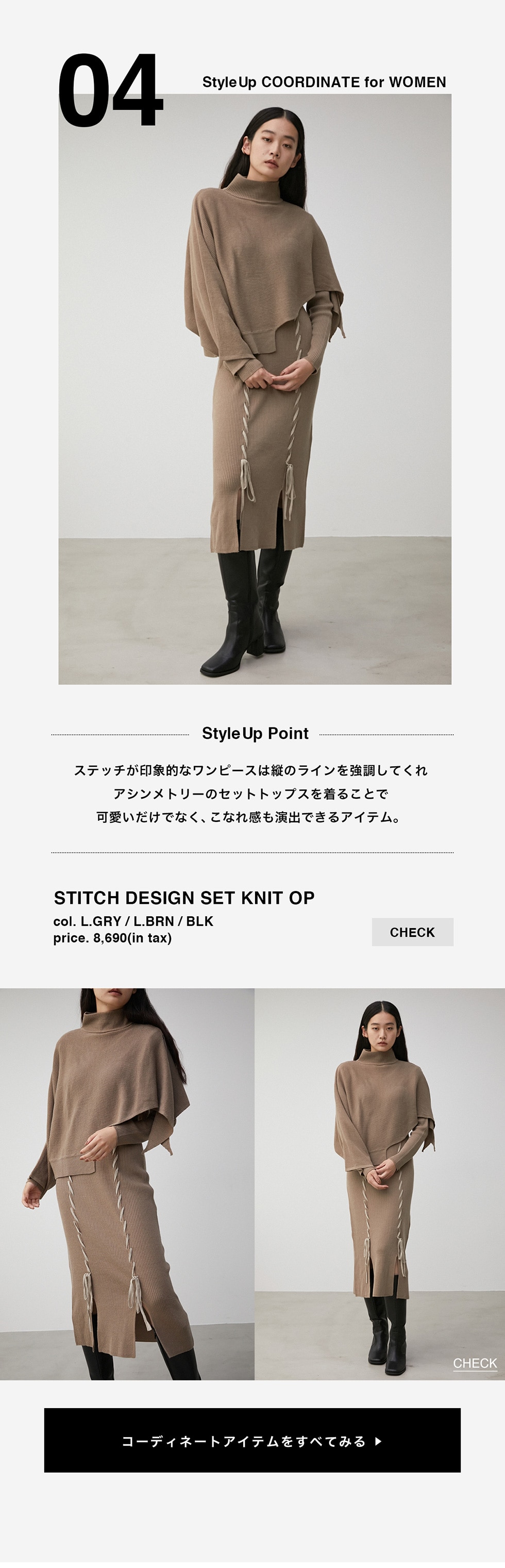The width and height of the screenshot is (505, 1568).
Task: Open the underlined CHECK link on the photo
Action: click(475, 1363)
